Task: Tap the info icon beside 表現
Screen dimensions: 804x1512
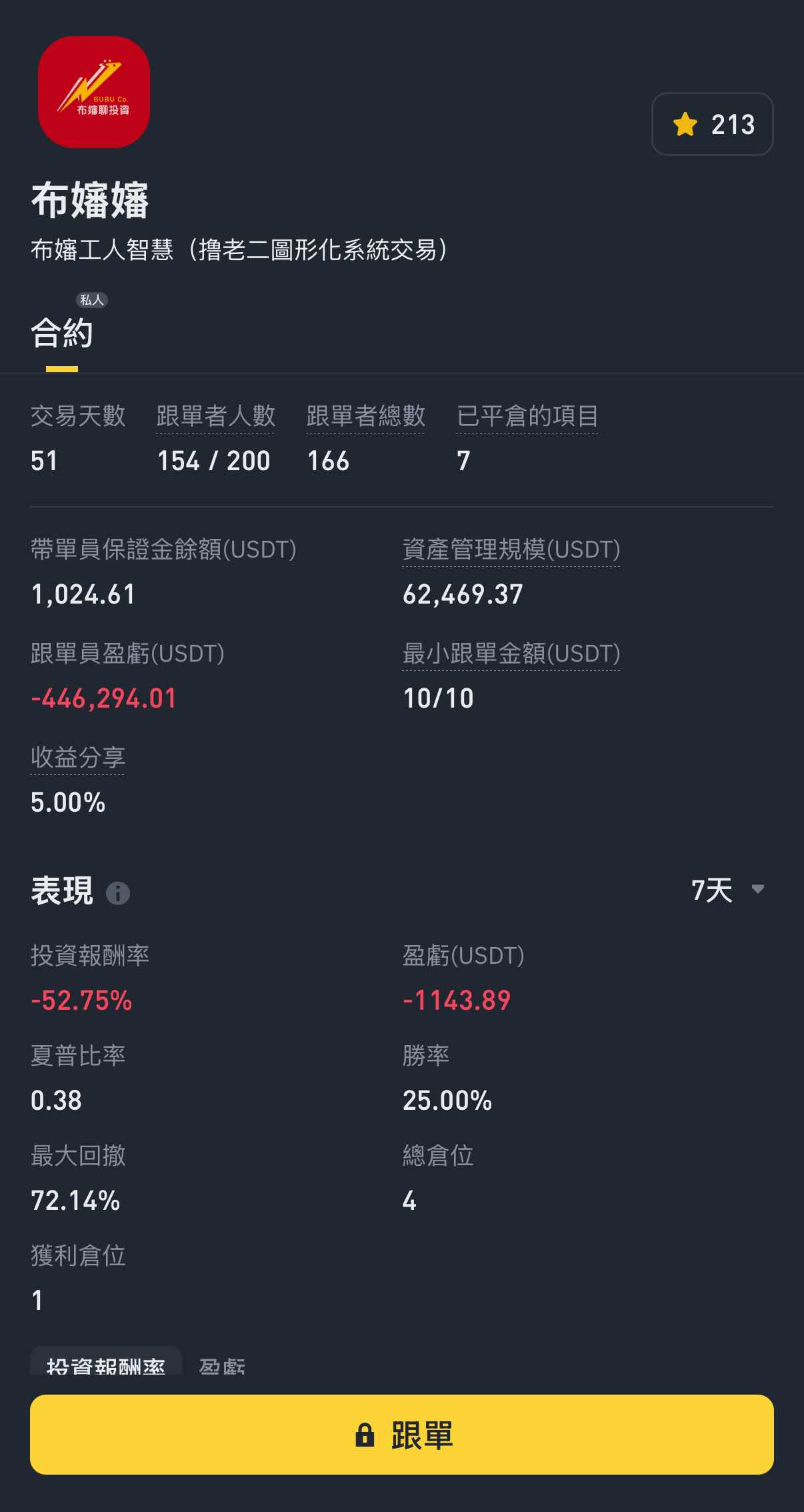Action: [x=118, y=892]
